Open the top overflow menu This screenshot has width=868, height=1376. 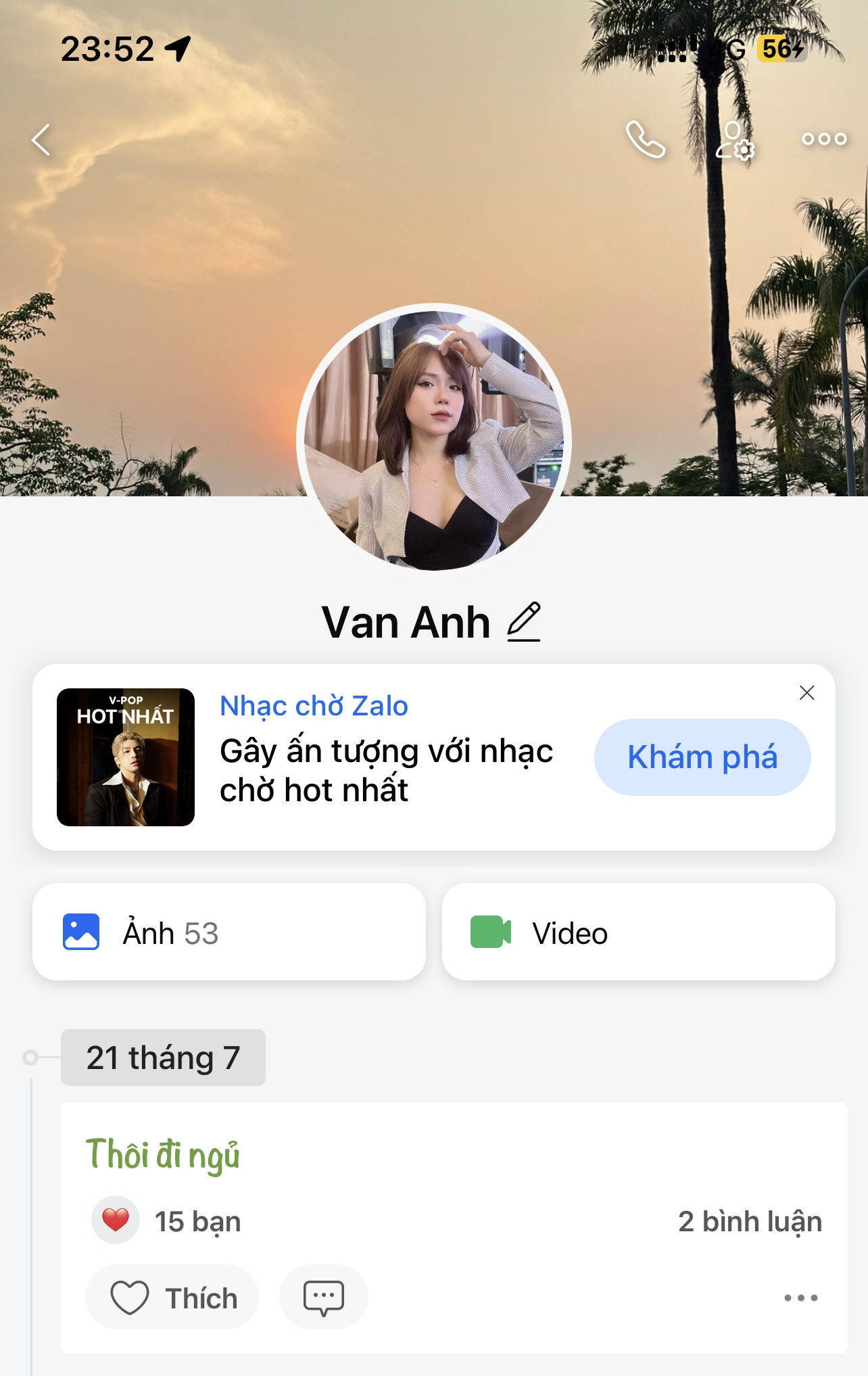823,139
